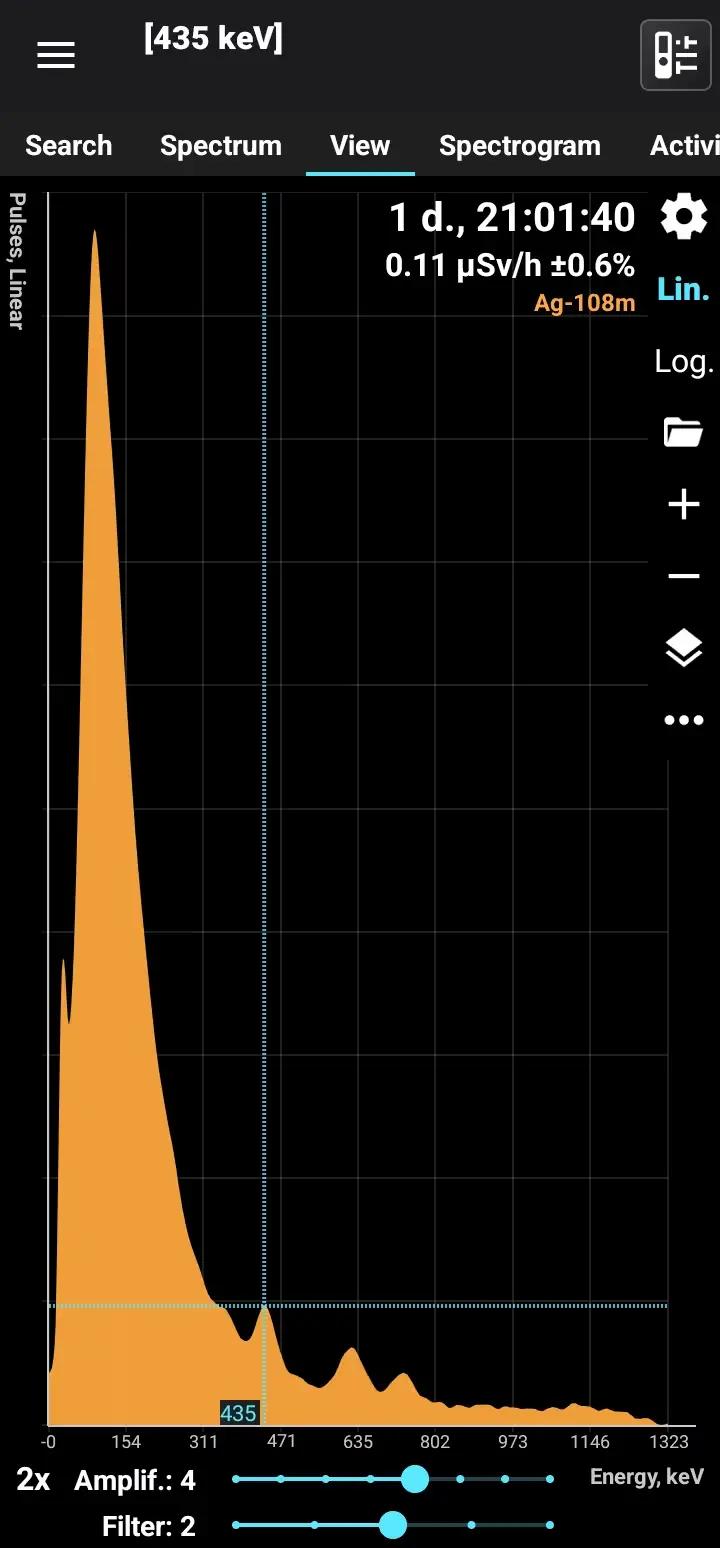This screenshot has height=1548, width=720.
Task: Open the device controls icon
Action: (x=675, y=55)
